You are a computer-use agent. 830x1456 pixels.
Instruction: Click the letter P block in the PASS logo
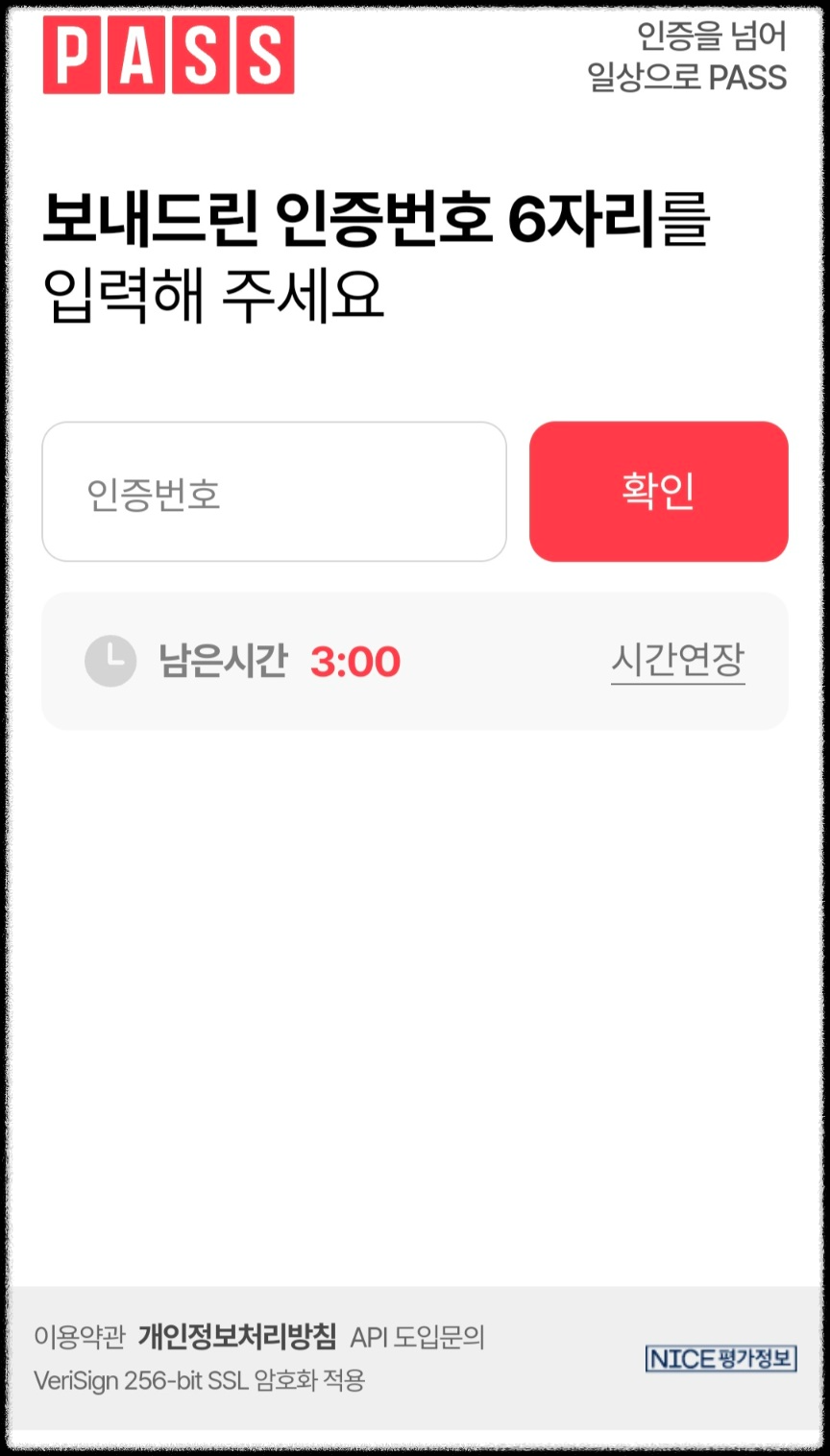(72, 58)
